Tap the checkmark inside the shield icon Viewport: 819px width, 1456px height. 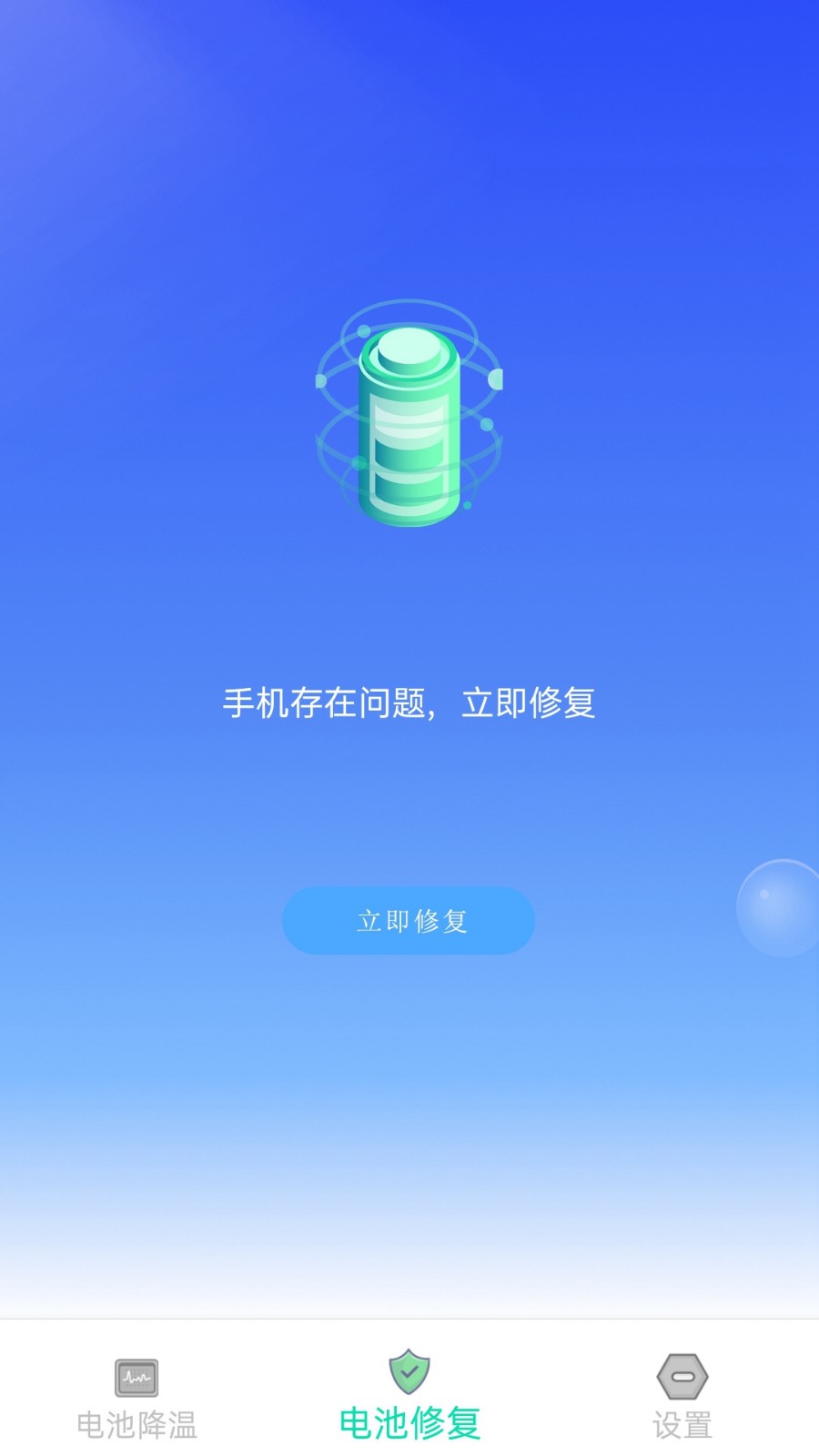tap(409, 1371)
